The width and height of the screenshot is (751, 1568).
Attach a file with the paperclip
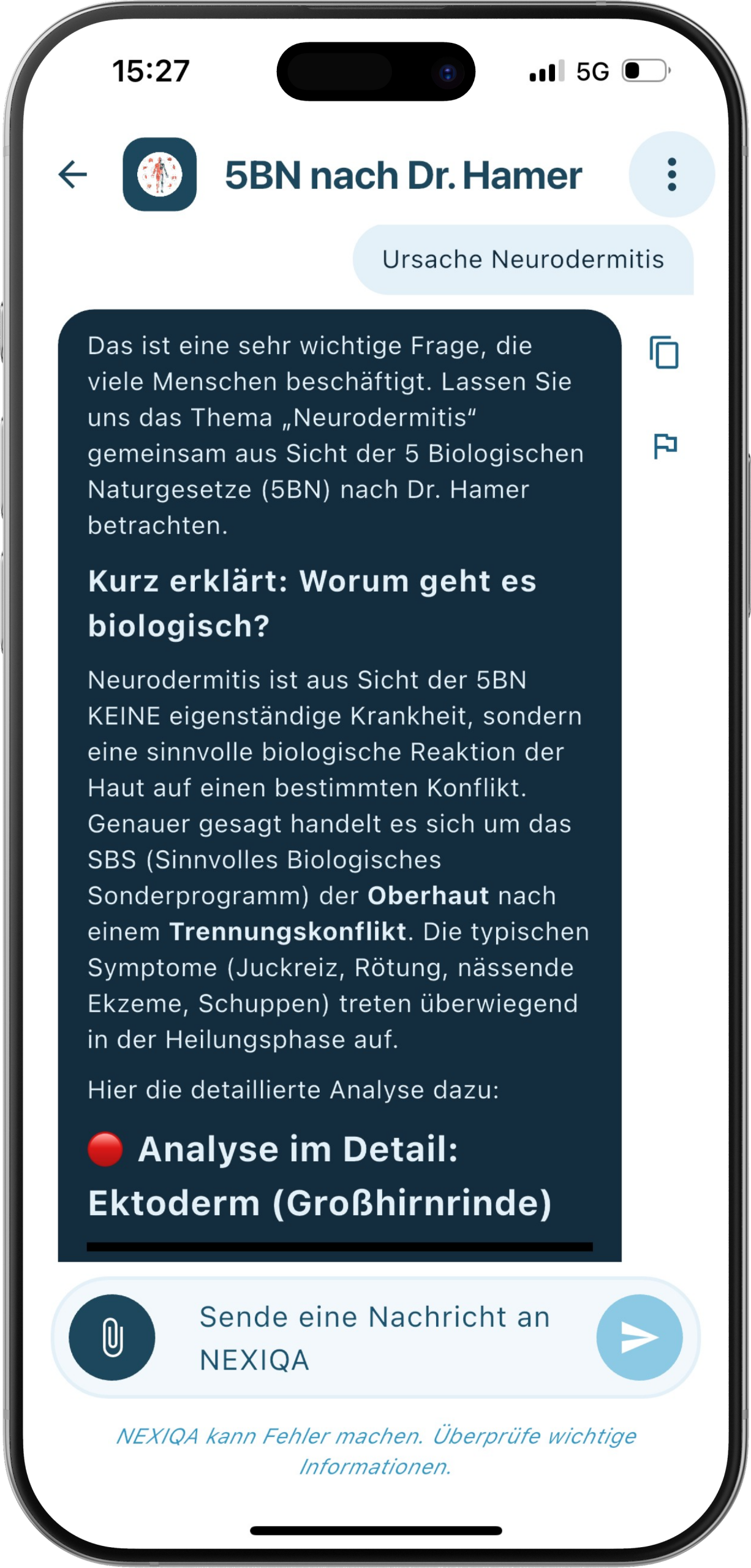click(112, 1337)
